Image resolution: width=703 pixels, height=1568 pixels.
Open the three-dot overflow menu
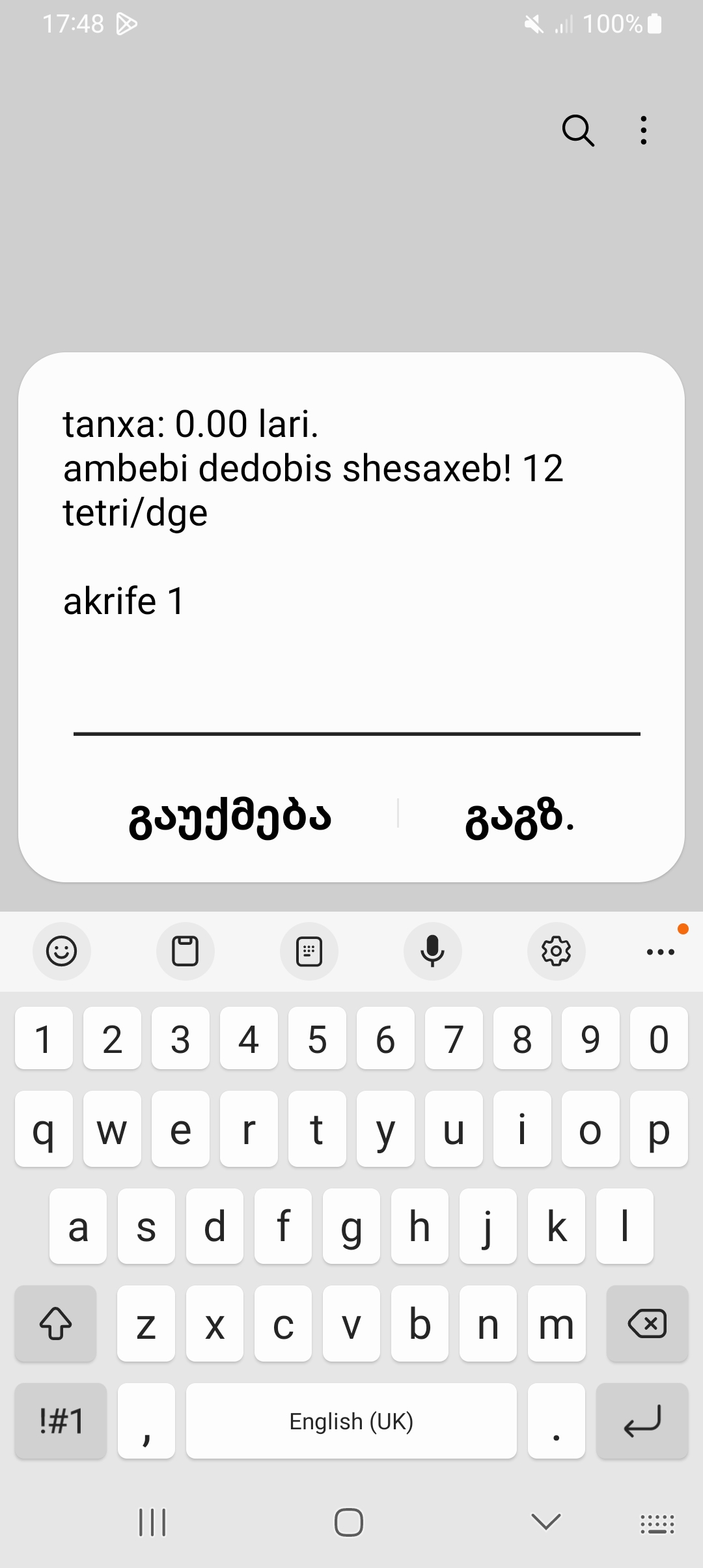643,130
